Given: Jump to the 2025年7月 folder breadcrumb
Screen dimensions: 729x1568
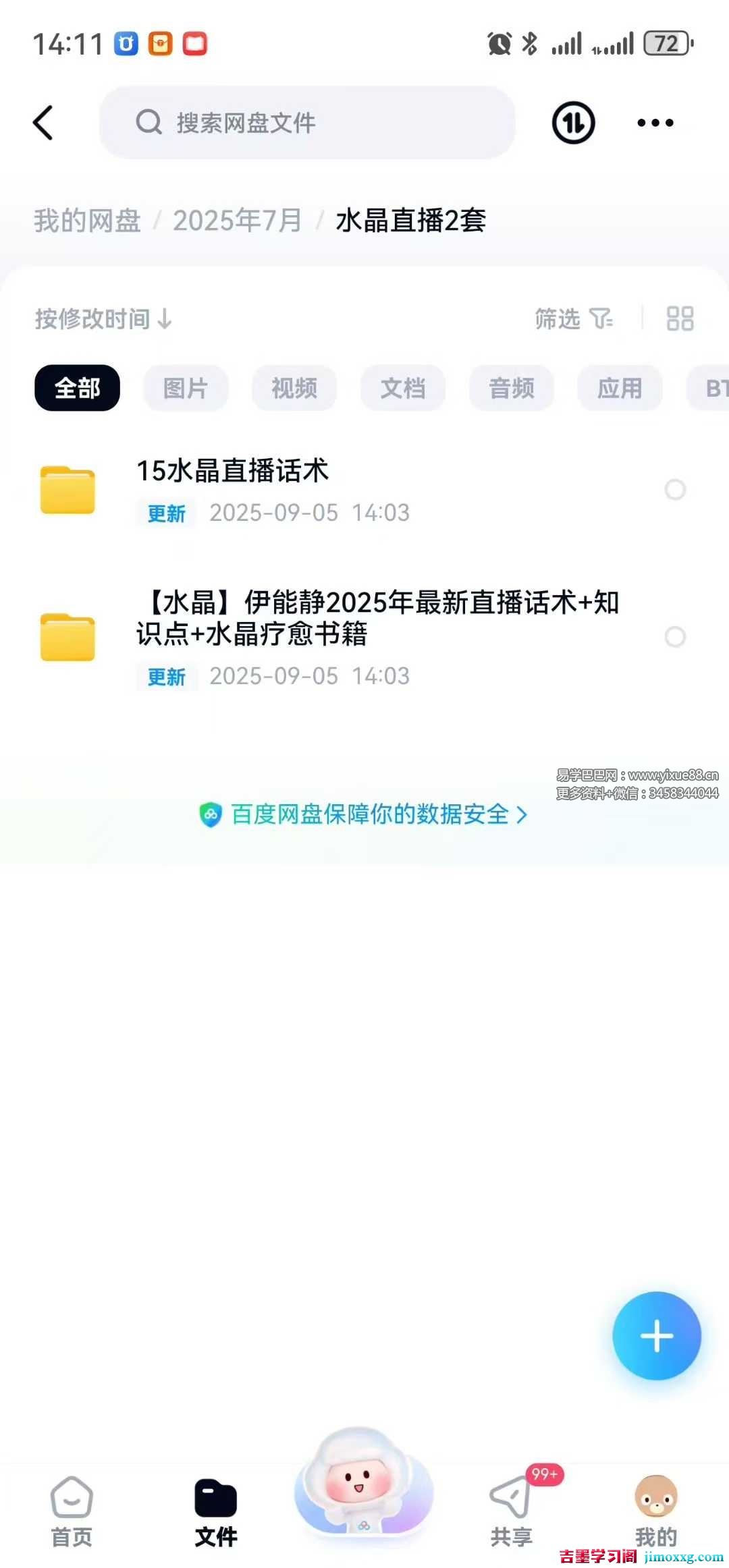Looking at the screenshot, I should point(237,221).
